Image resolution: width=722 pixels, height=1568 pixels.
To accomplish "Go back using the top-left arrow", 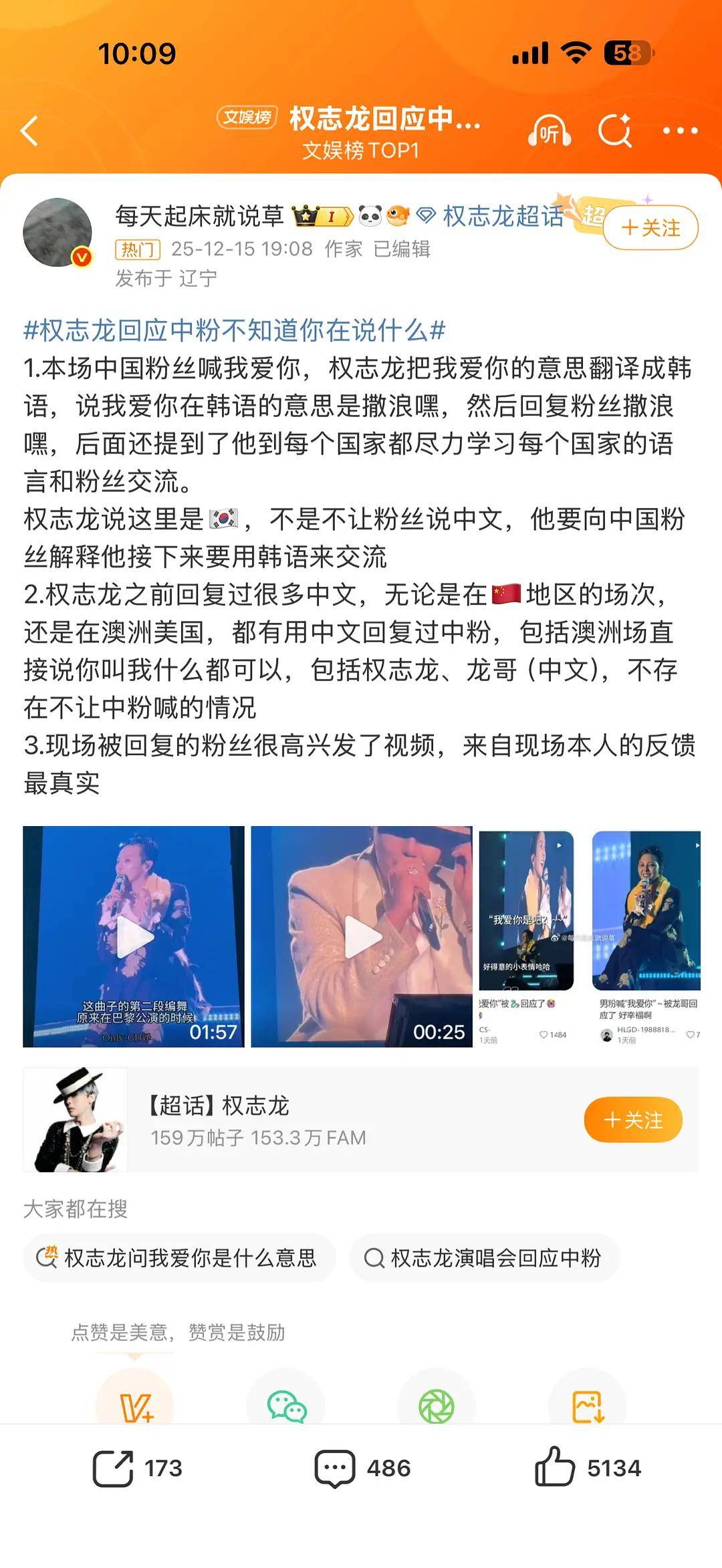I will pyautogui.click(x=30, y=130).
